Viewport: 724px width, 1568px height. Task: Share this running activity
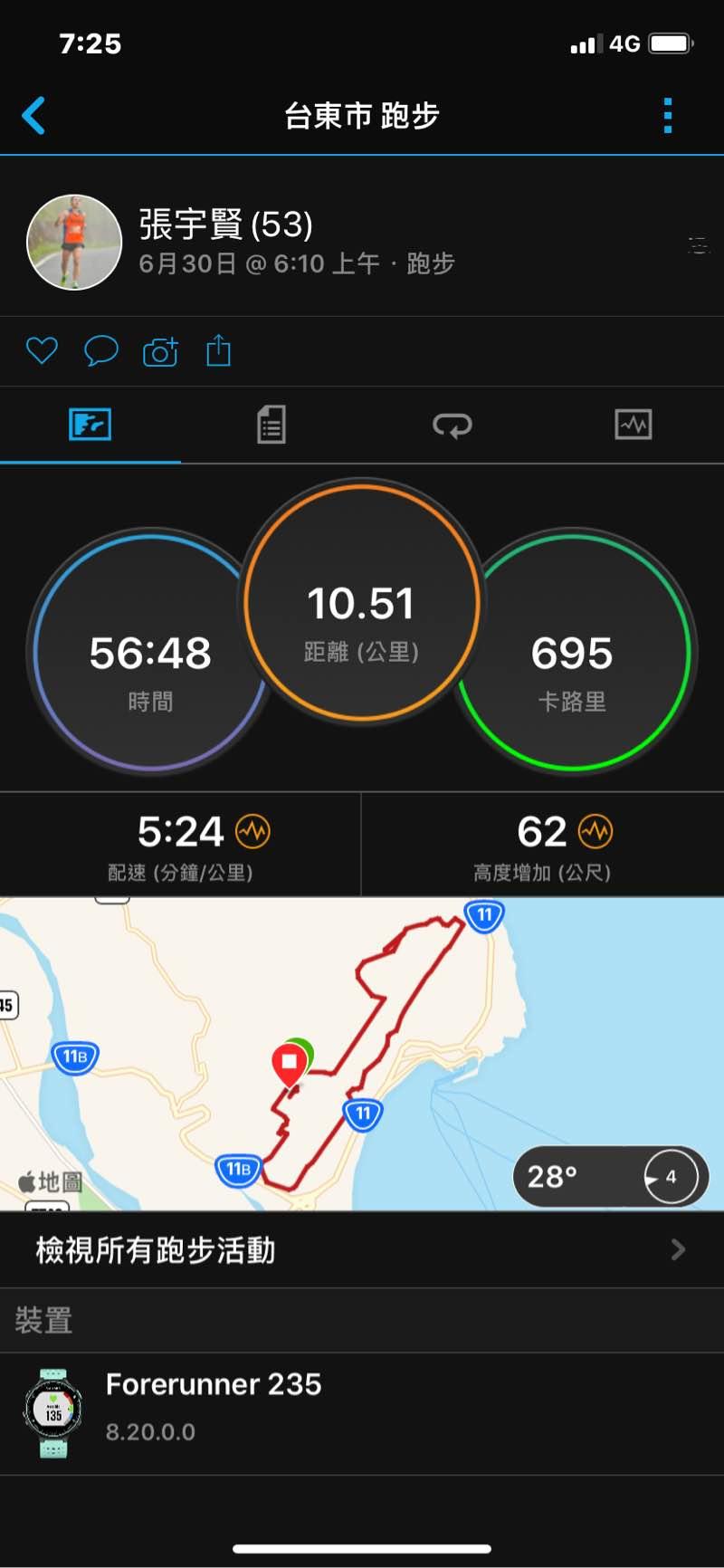pos(219,350)
